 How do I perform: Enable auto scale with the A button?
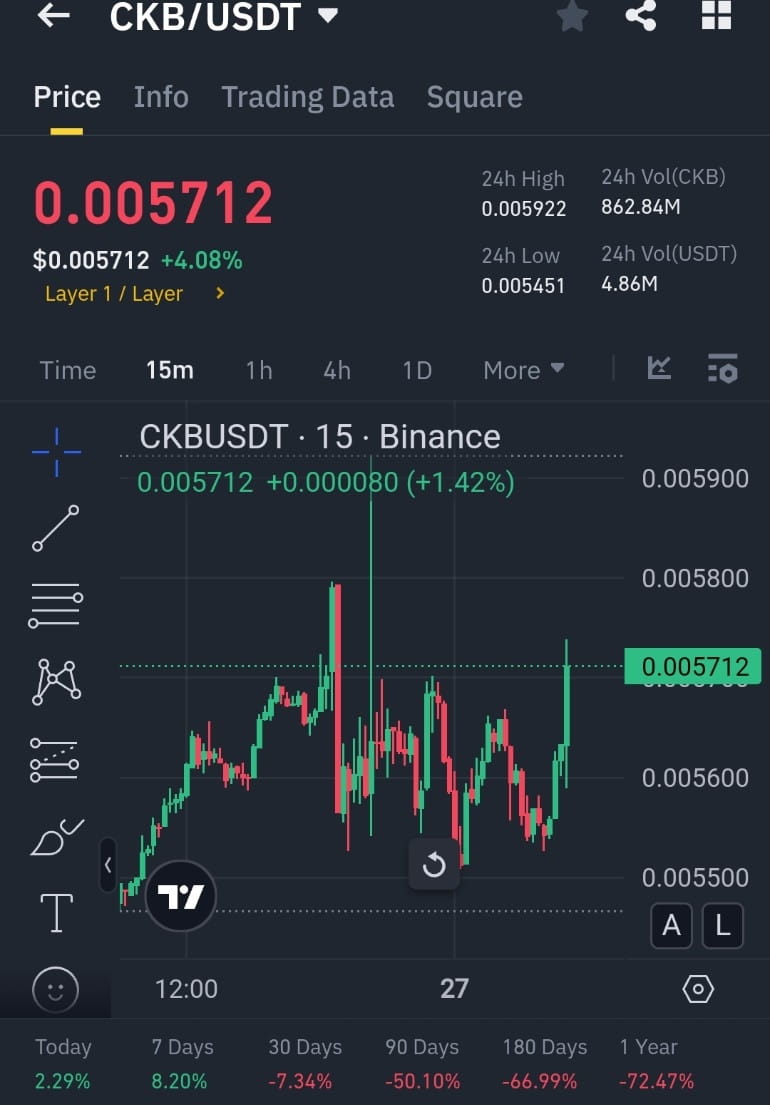coord(671,926)
